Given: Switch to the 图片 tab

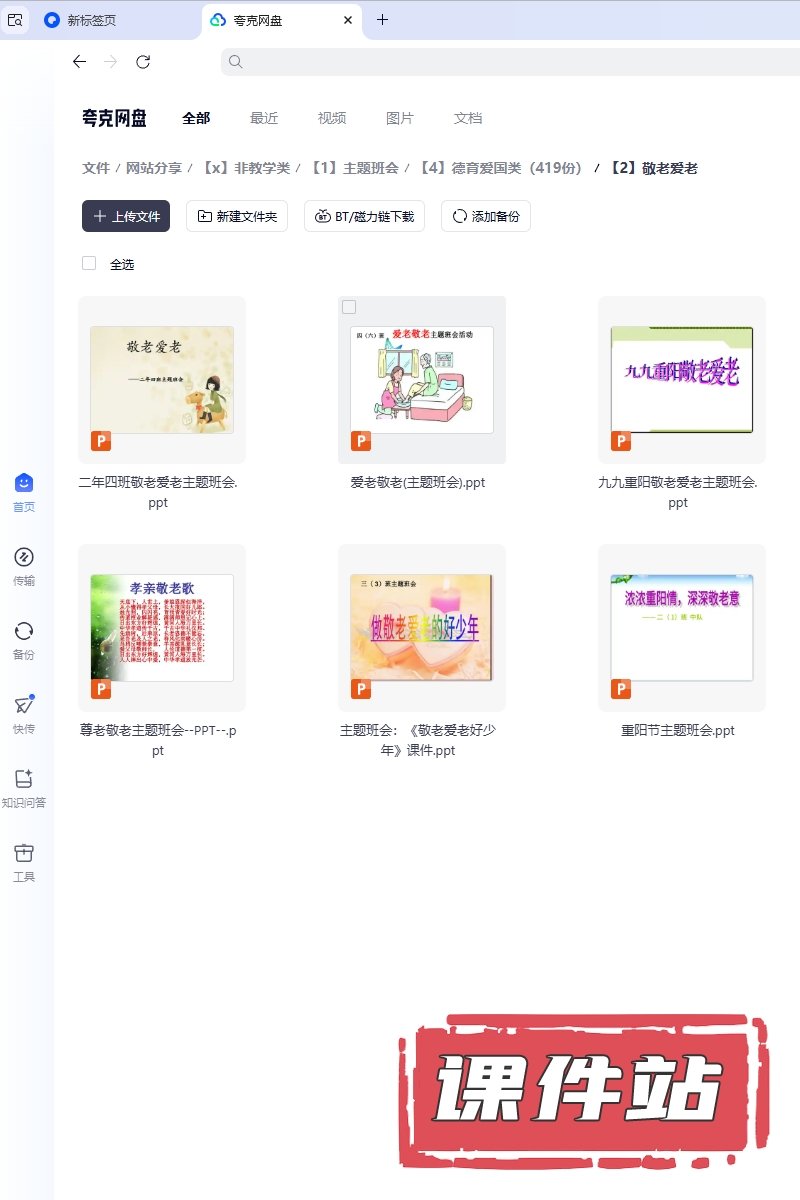Looking at the screenshot, I should (400, 118).
